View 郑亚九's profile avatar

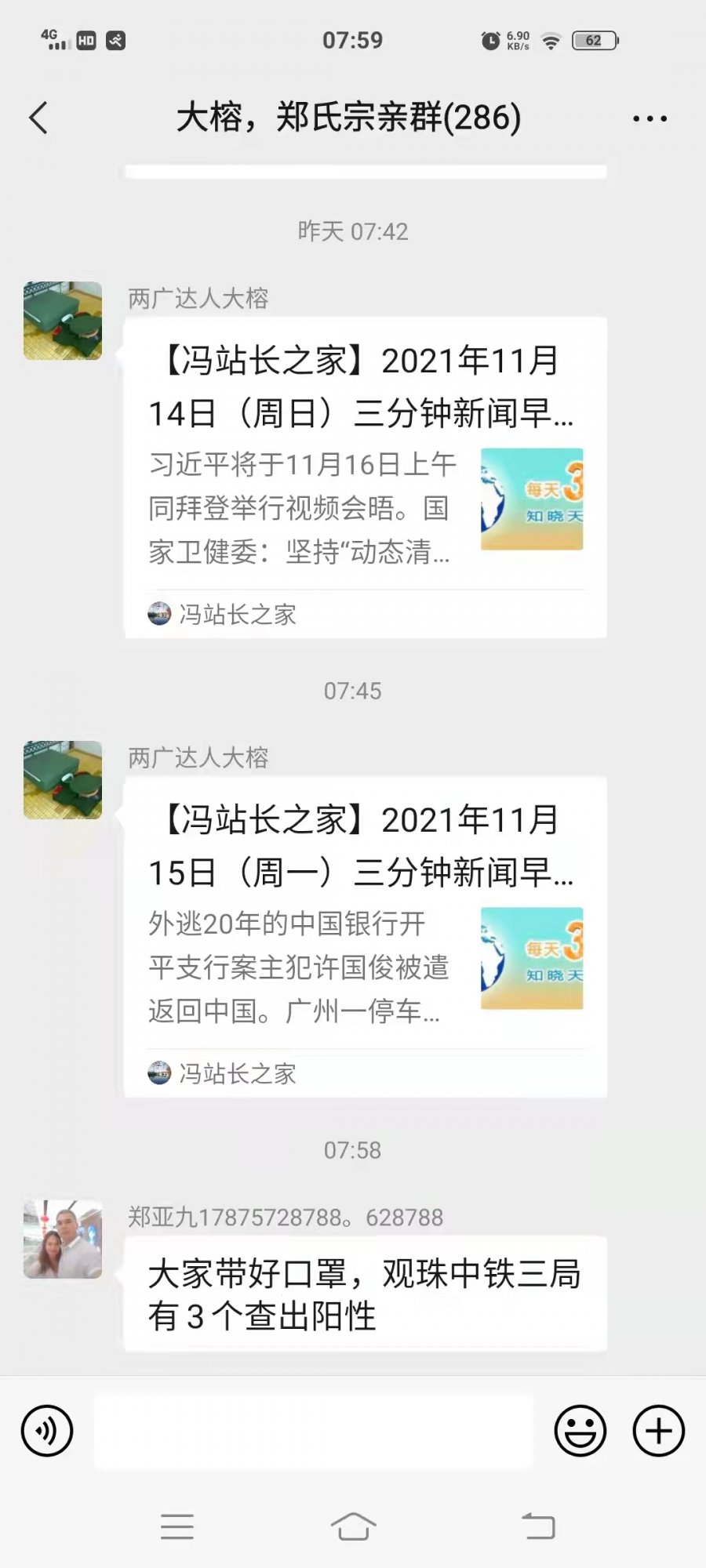(x=63, y=1239)
